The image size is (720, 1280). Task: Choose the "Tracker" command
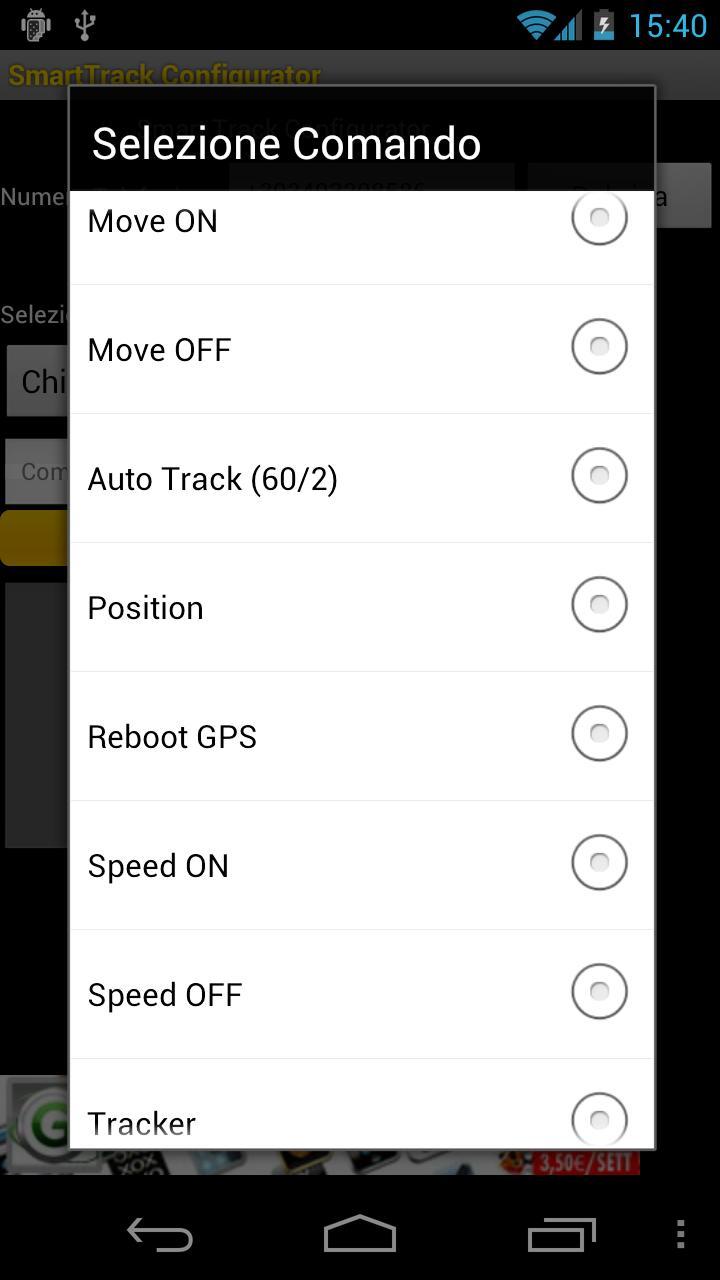(x=598, y=1120)
